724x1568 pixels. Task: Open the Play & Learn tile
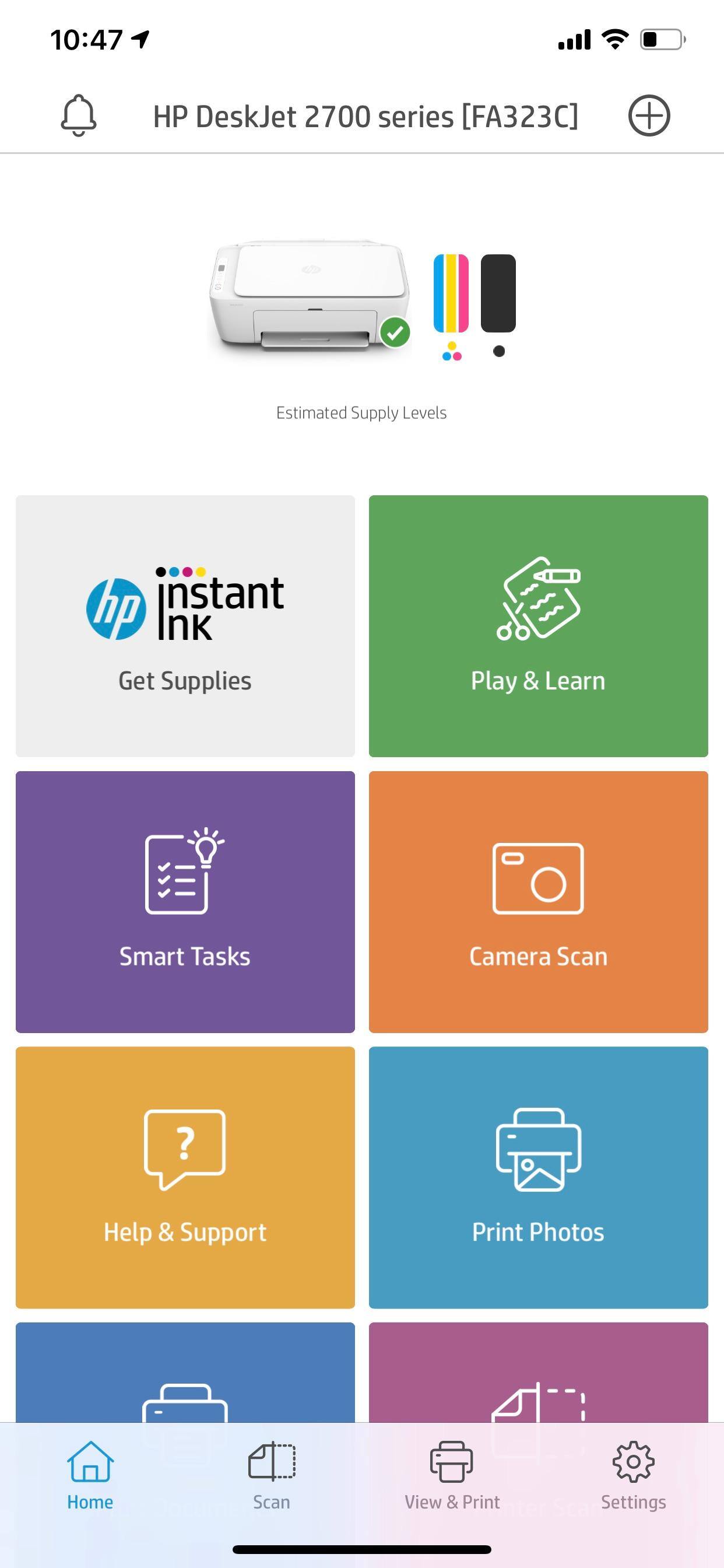pyautogui.click(x=538, y=626)
